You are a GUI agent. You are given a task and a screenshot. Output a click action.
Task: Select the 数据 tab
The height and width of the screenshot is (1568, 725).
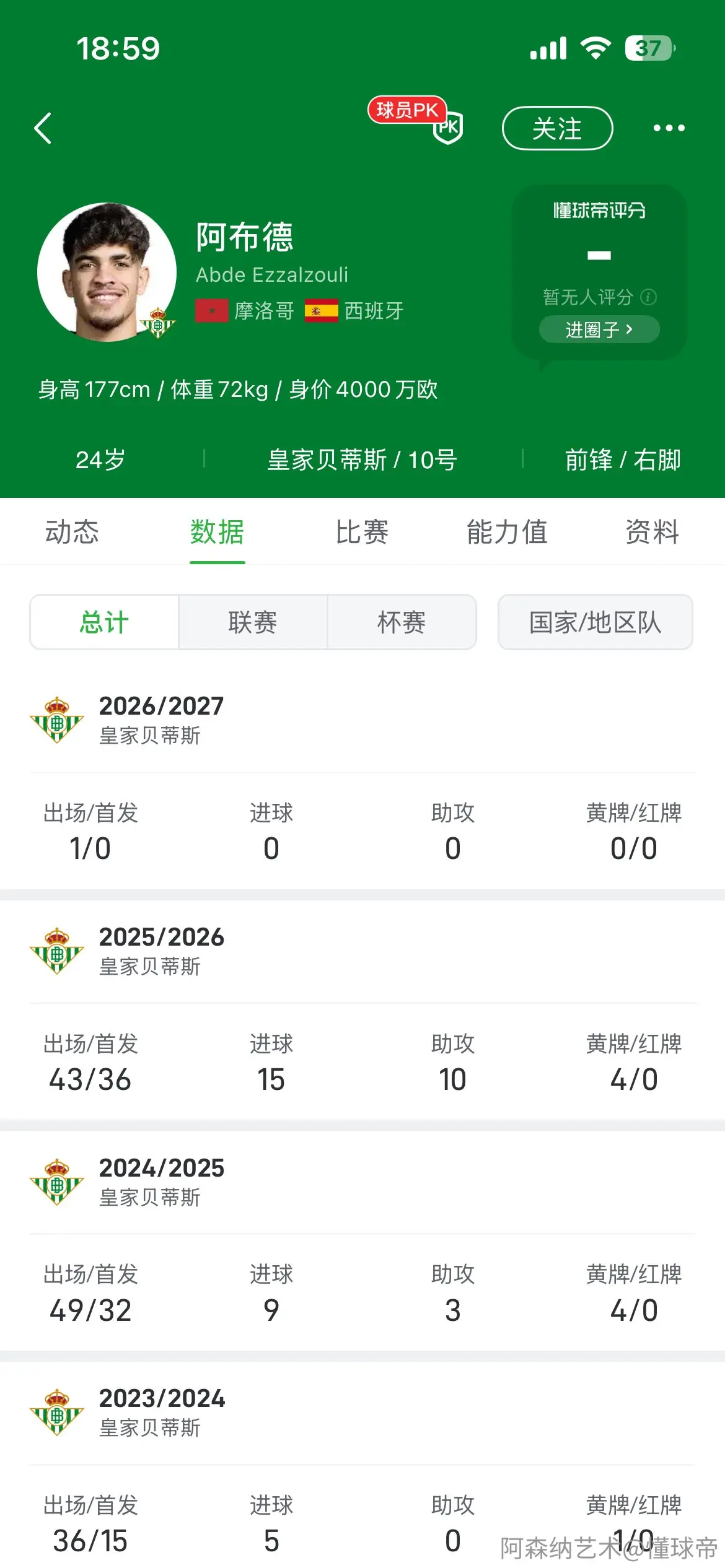click(x=217, y=532)
